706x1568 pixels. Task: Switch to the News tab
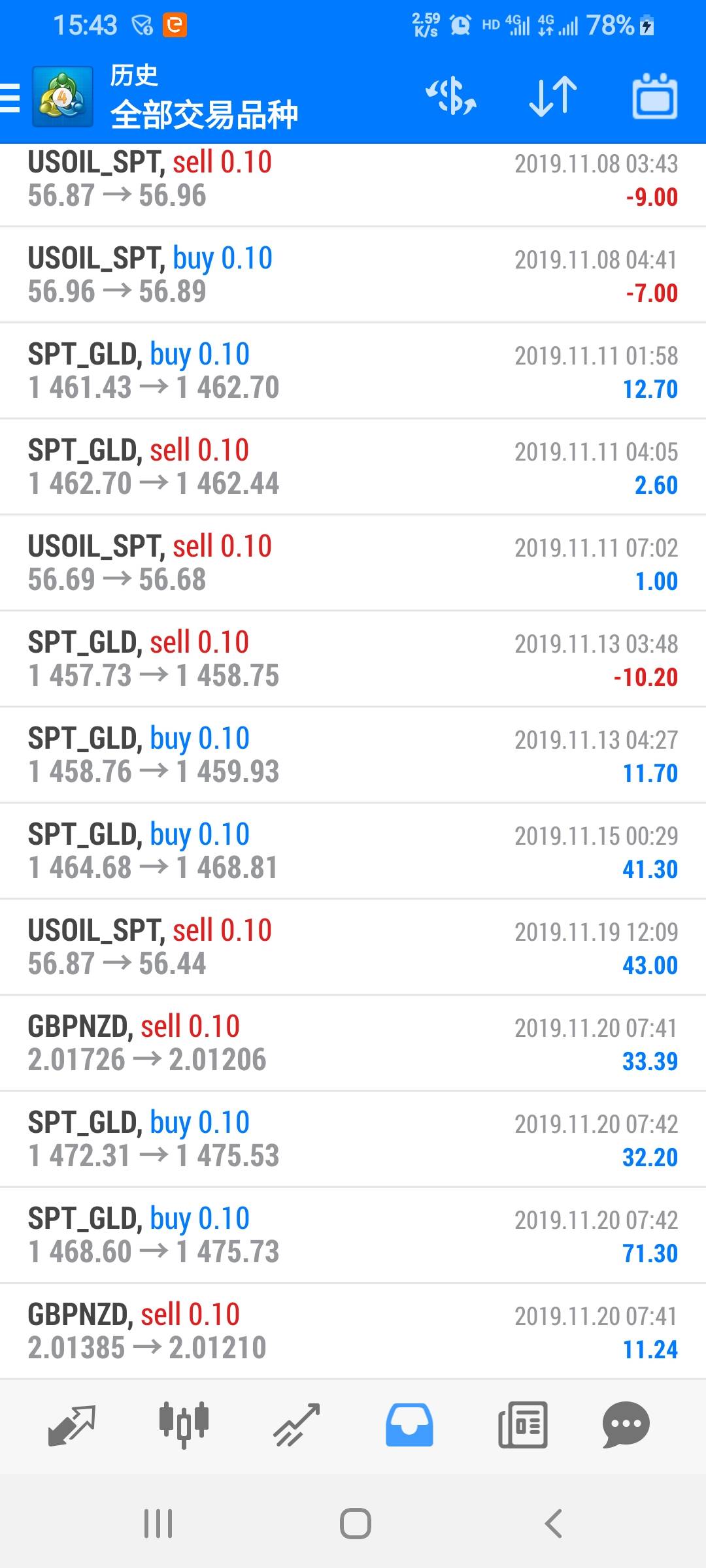click(522, 1424)
